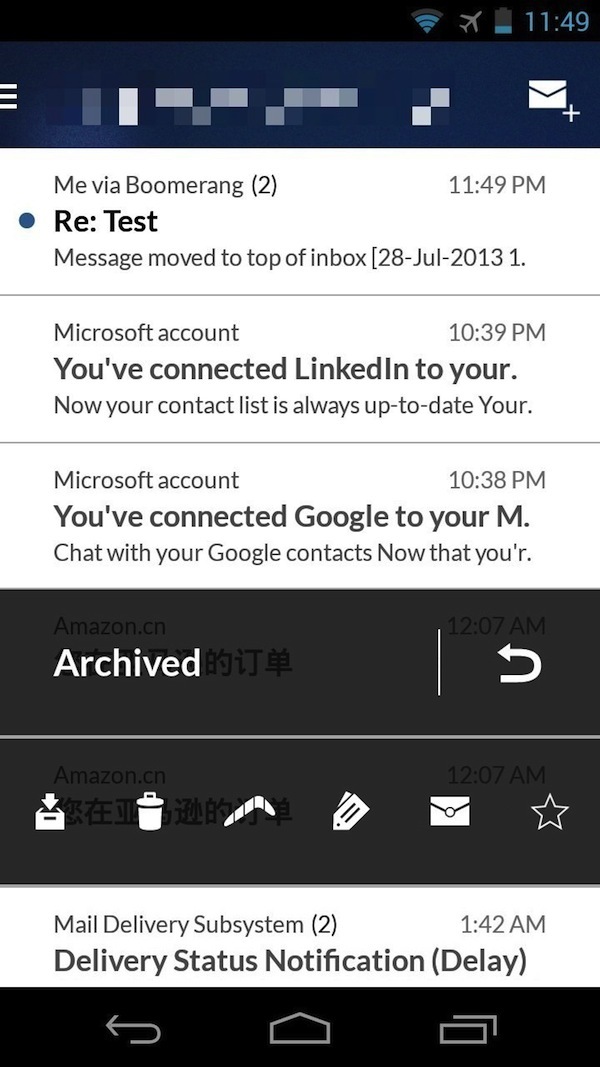
Task: Star the Amazon.cn message
Action: [549, 812]
